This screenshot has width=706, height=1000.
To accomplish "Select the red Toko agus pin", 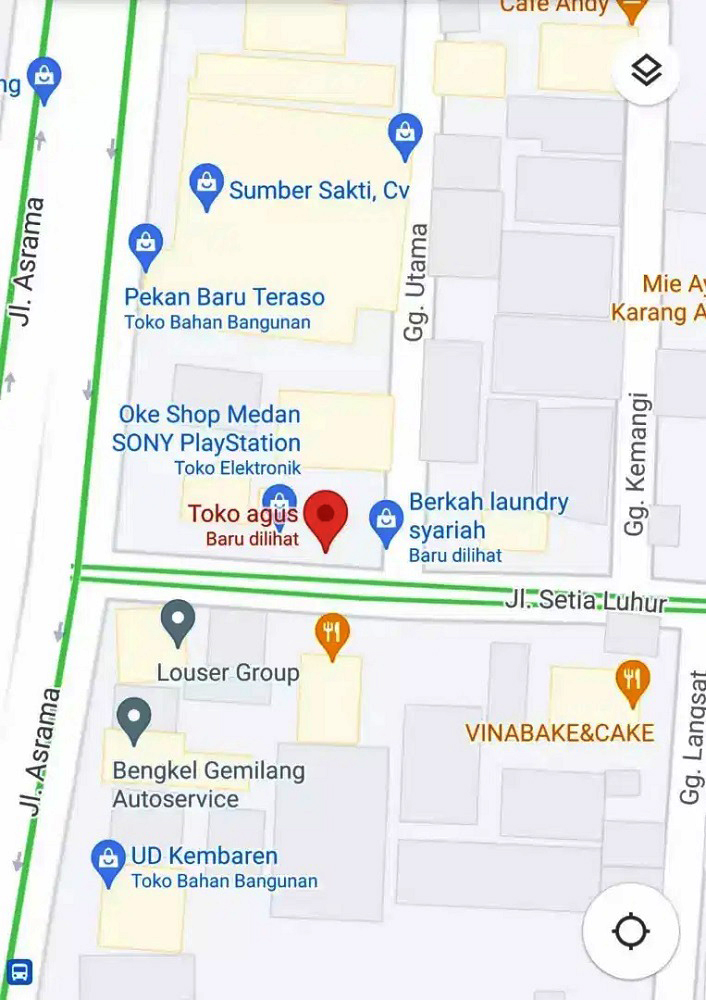I will click(325, 518).
